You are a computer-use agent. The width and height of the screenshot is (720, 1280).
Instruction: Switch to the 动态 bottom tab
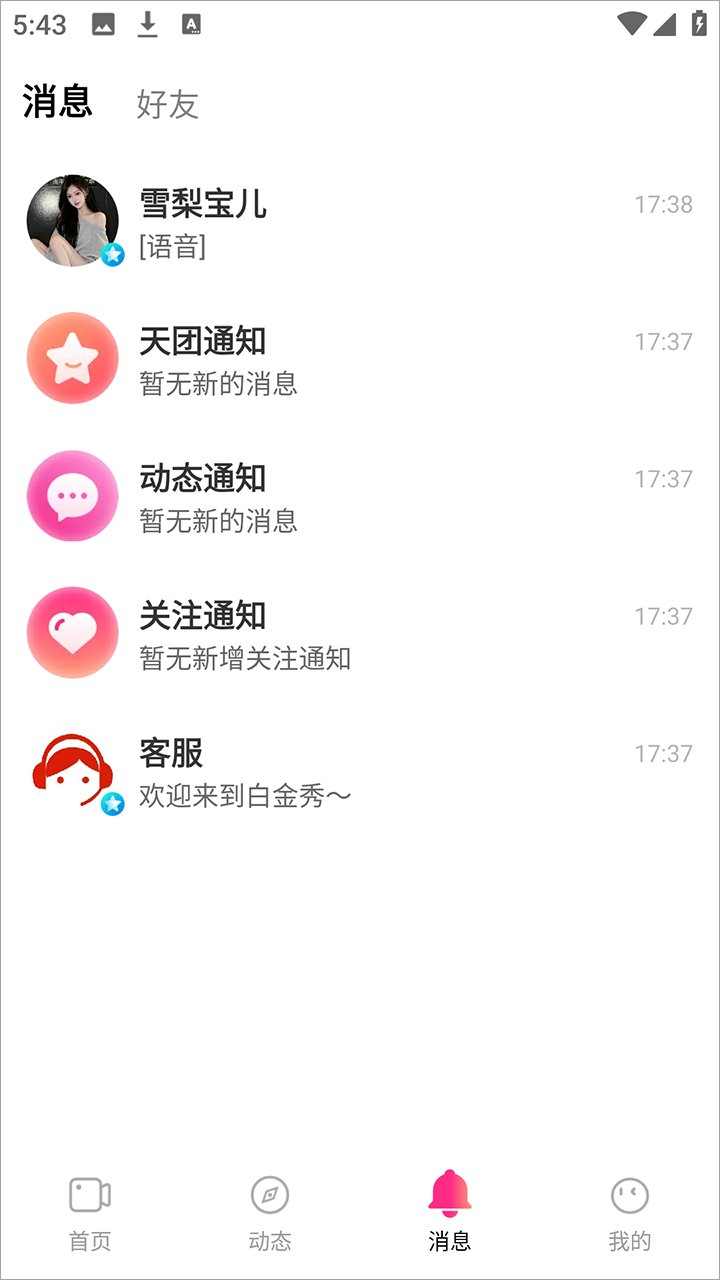(270, 1212)
